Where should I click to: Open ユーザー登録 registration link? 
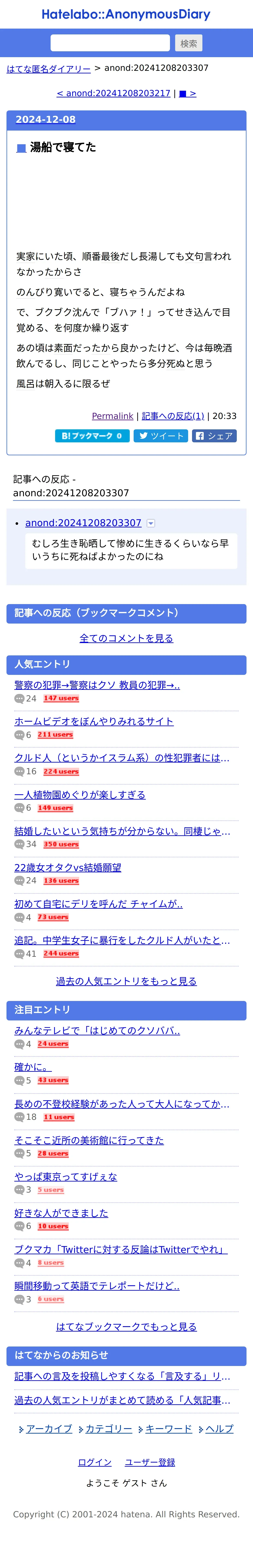(150, 1462)
